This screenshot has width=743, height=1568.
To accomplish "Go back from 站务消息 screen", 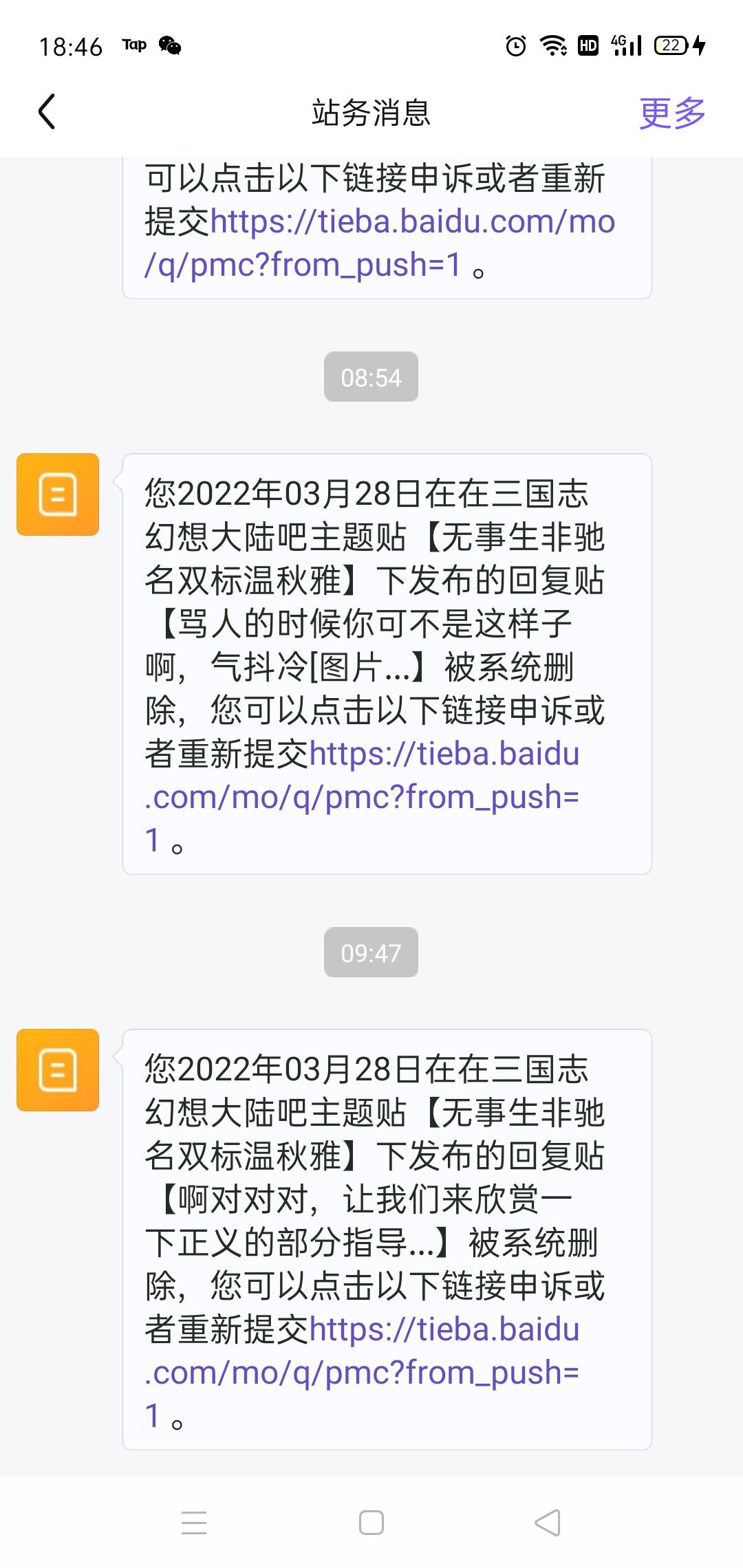I will tap(47, 112).
